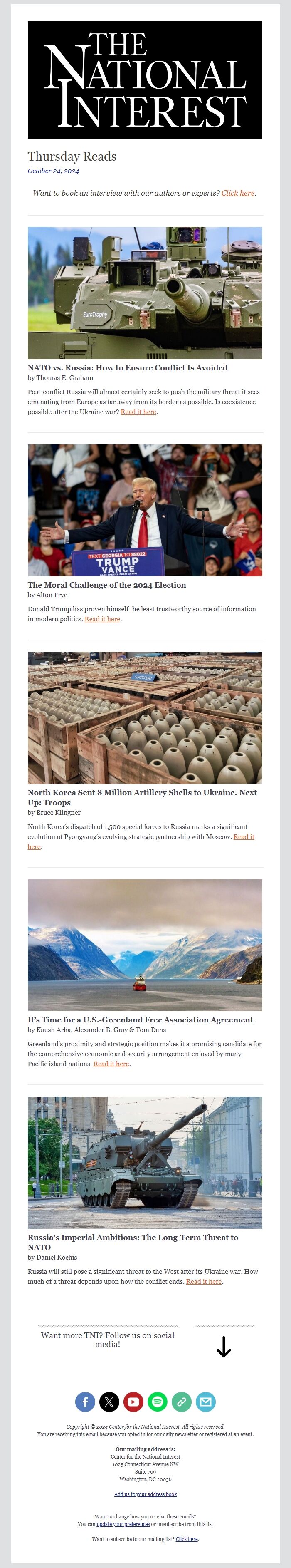Tap 'Click here' to subscribe to mailing list

click(x=187, y=1539)
